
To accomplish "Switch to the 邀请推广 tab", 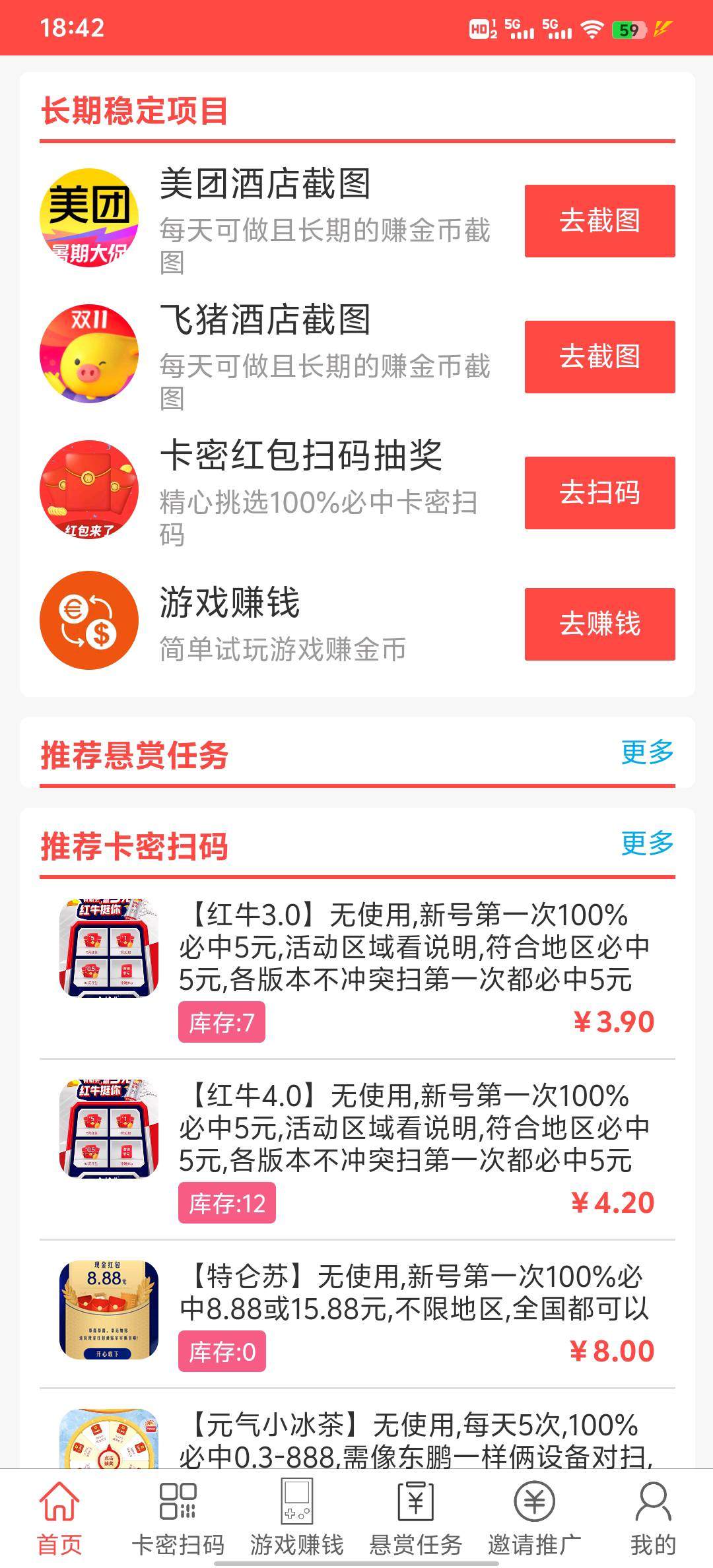I will click(535, 1518).
